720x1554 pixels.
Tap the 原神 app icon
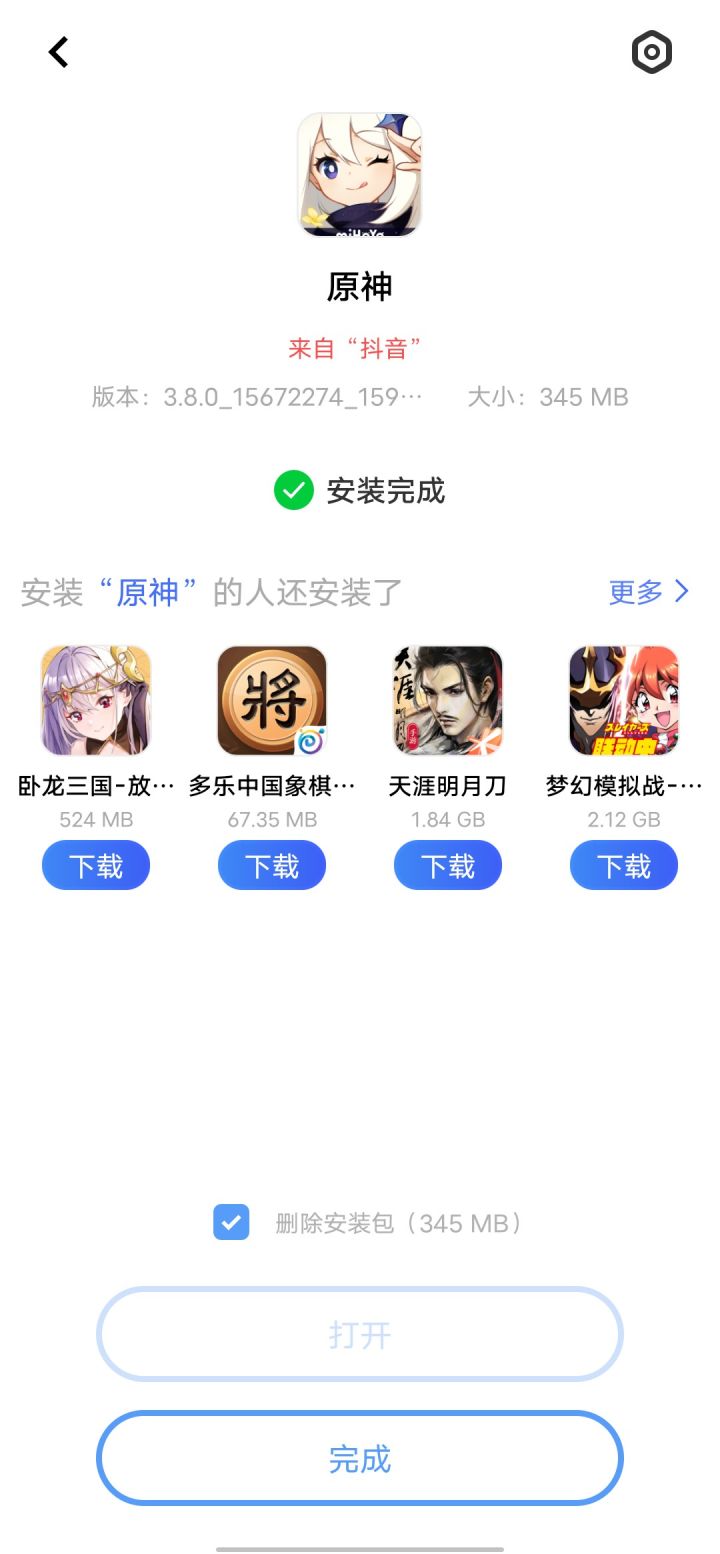tap(359, 175)
